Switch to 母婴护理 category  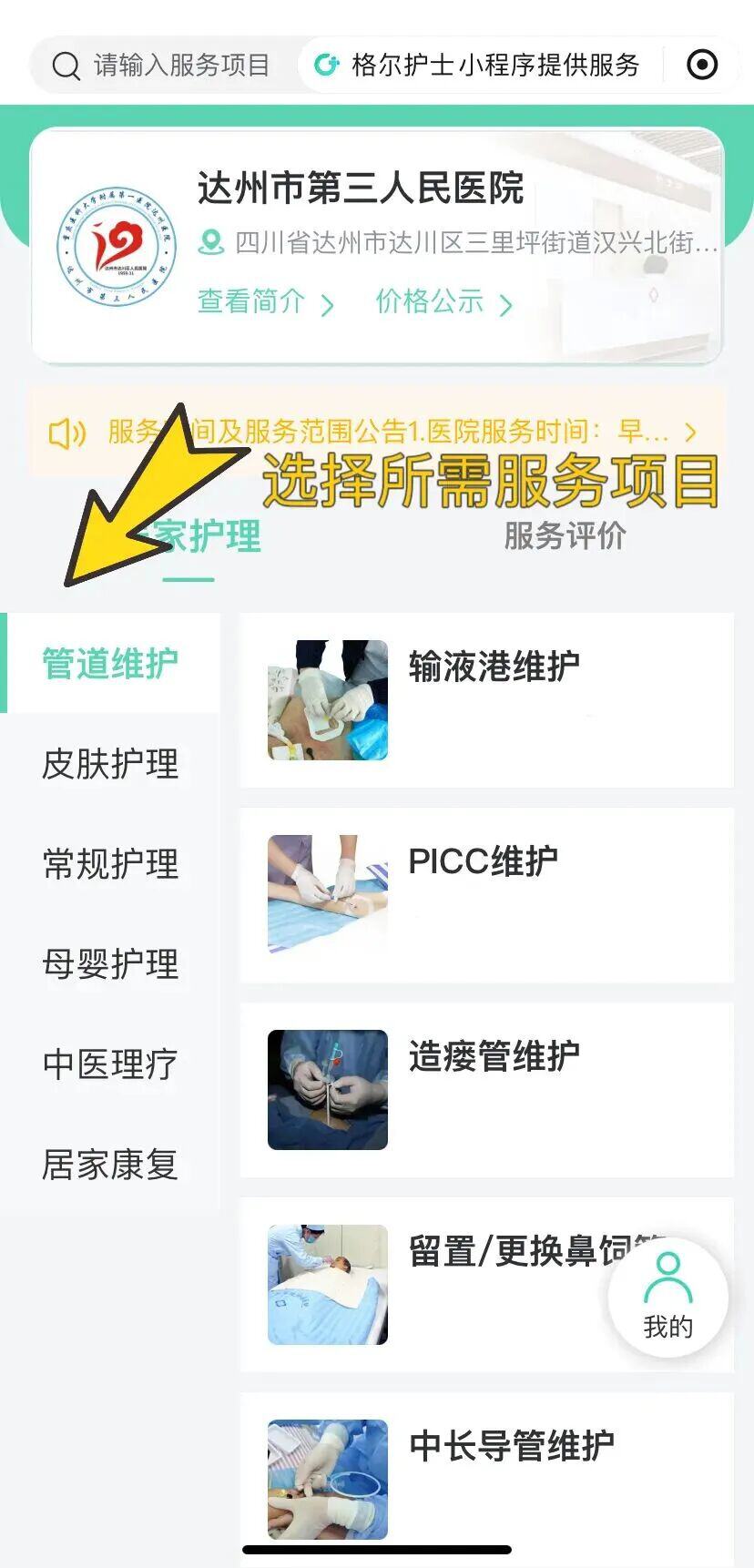click(110, 963)
